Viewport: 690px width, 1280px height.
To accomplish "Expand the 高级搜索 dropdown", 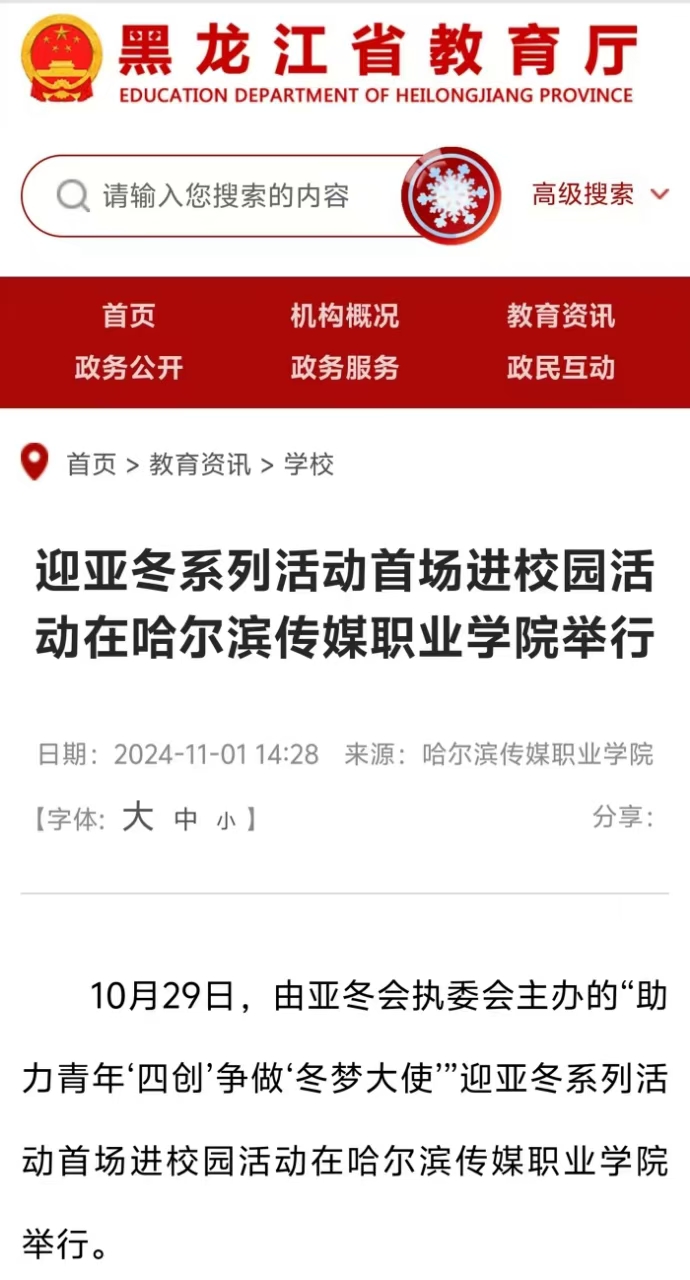I will pos(599,194).
